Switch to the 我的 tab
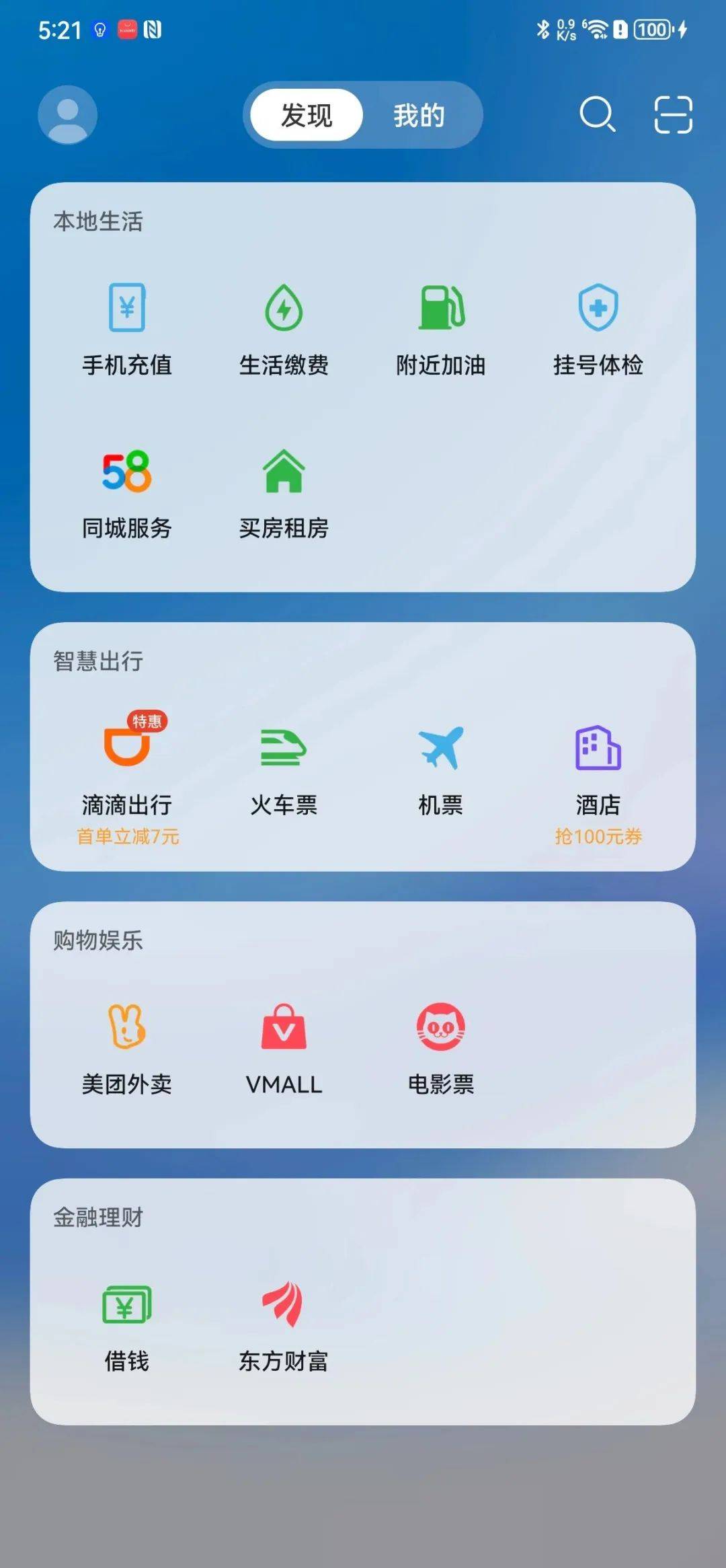 coord(419,115)
